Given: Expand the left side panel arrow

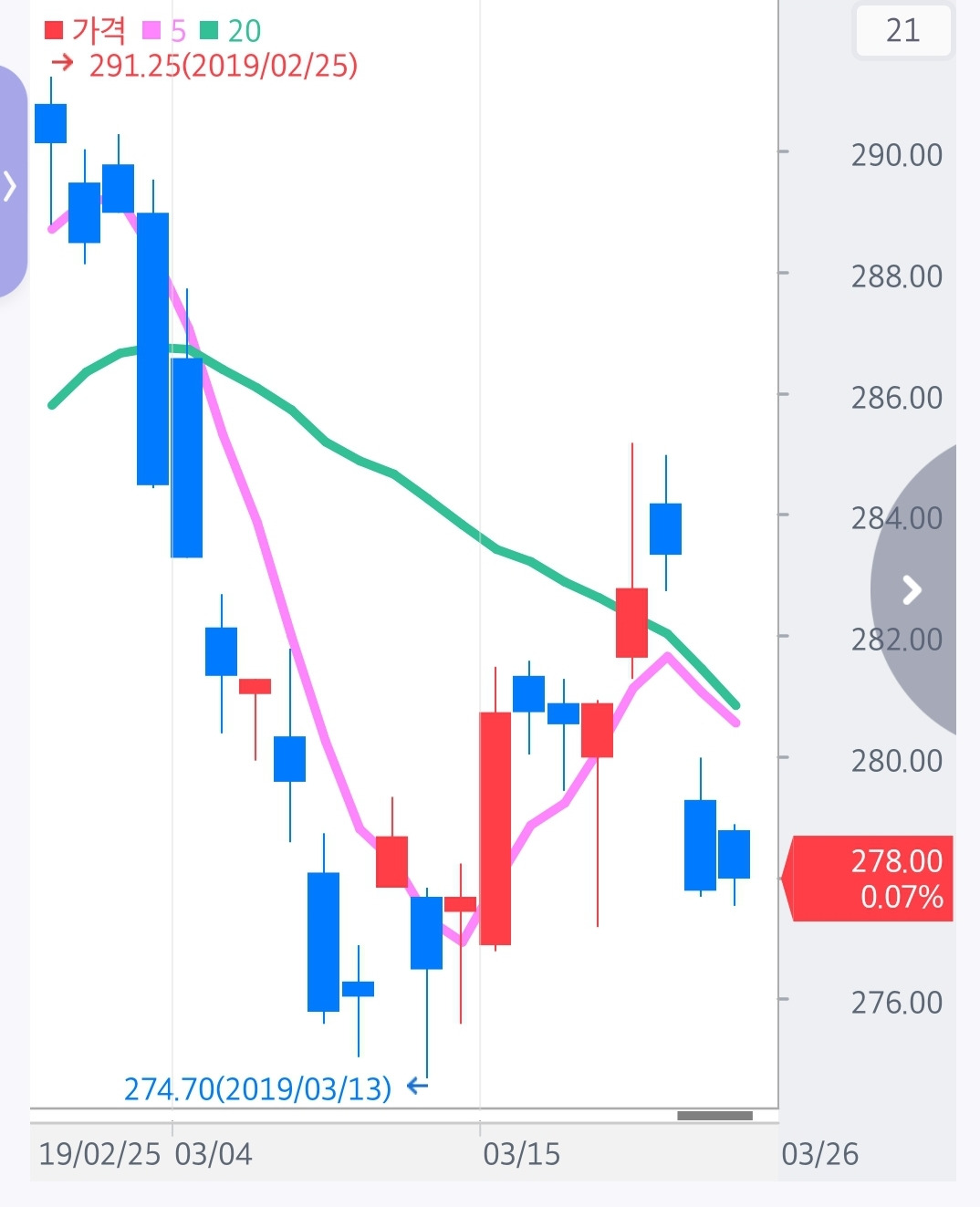Looking at the screenshot, I should coord(11,185).
